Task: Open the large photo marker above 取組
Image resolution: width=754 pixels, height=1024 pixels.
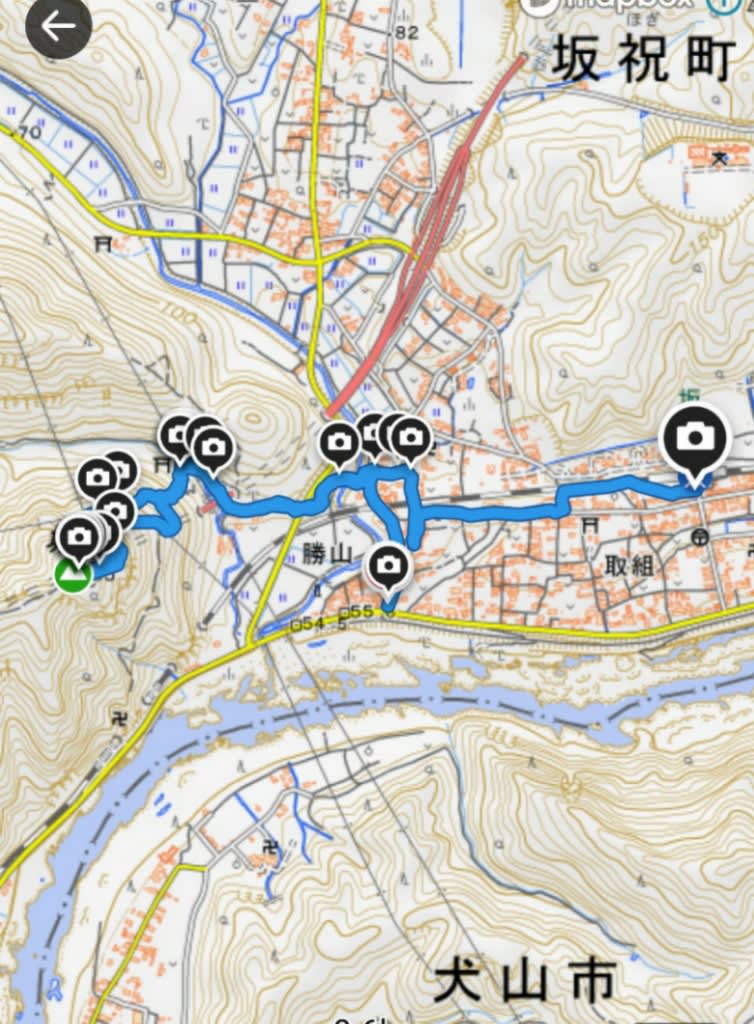Action: pyautogui.click(x=695, y=438)
